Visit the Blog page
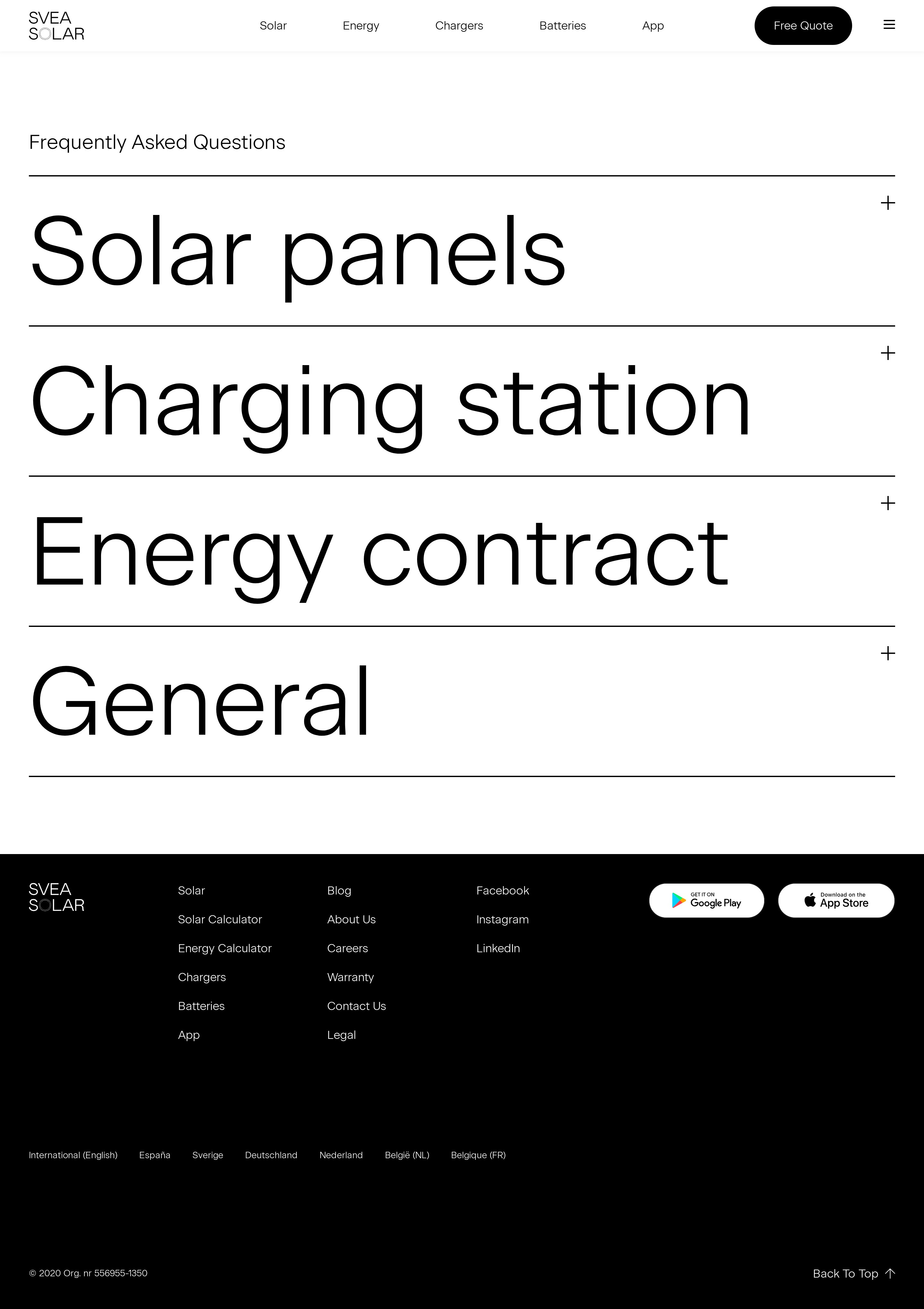The height and width of the screenshot is (1309, 924). (338, 891)
